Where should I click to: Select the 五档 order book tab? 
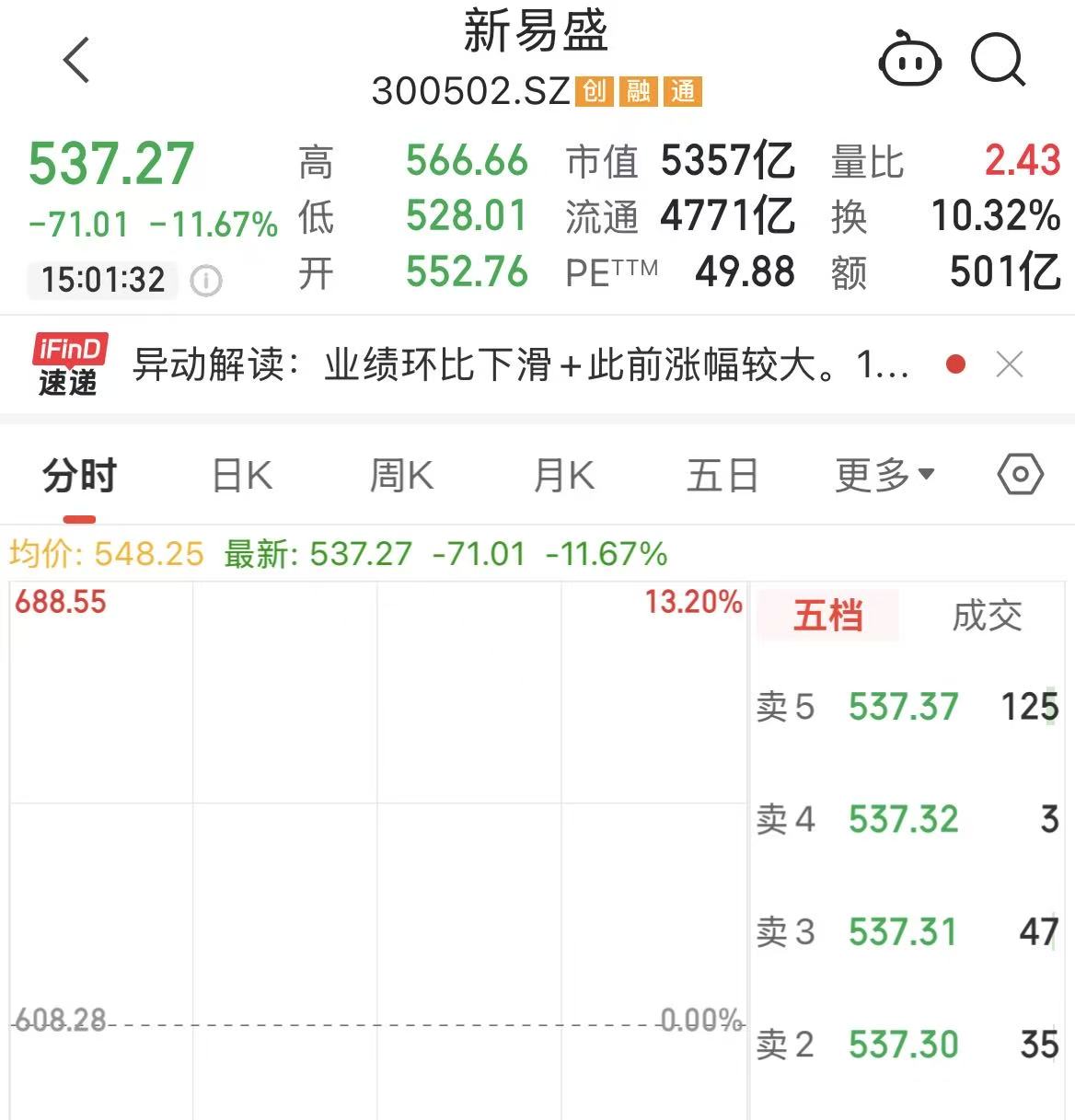pos(828,616)
